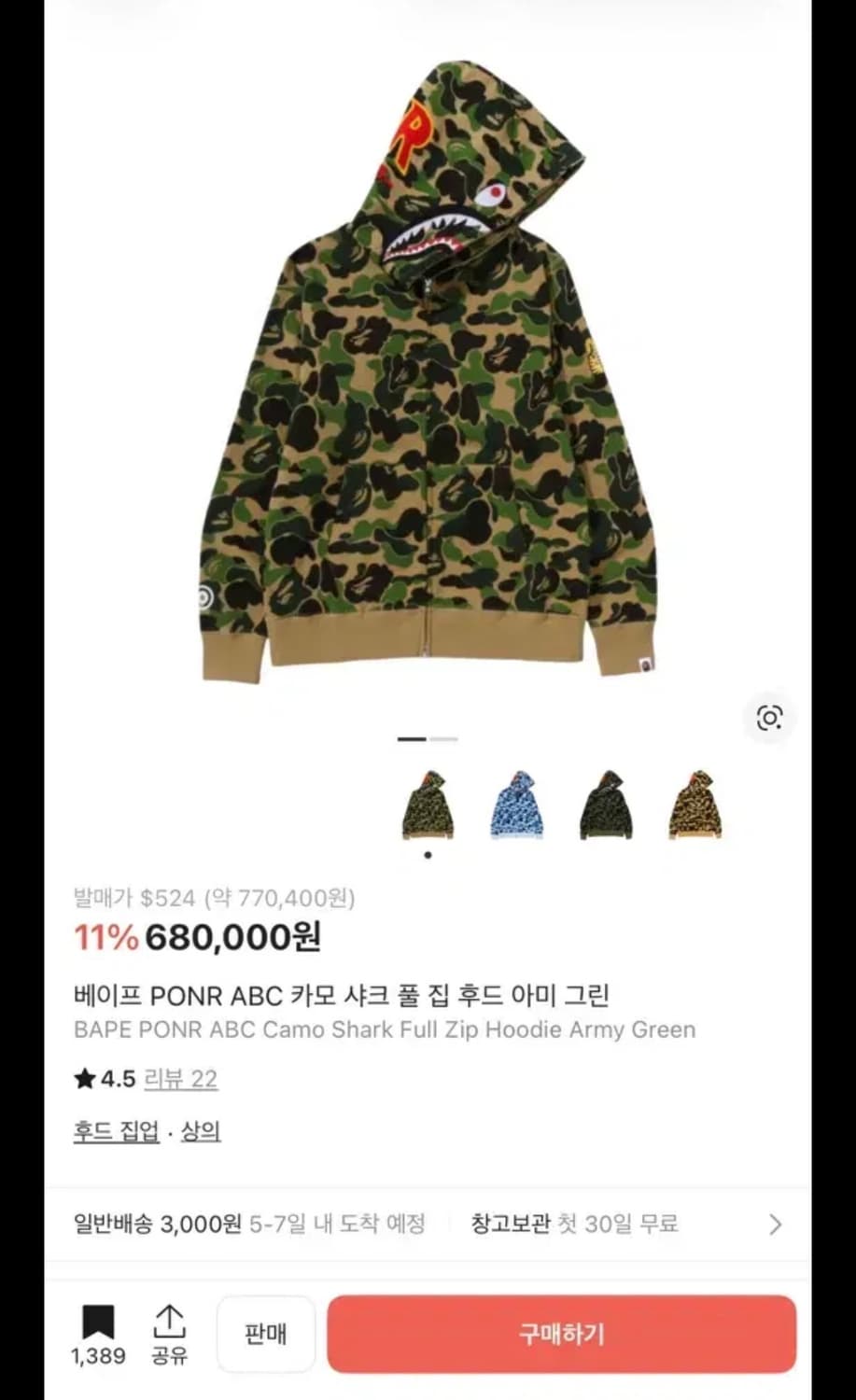Screen dimensions: 856x1400
Task: Select the yellow camo colorway thumbnail
Action: tap(694, 806)
